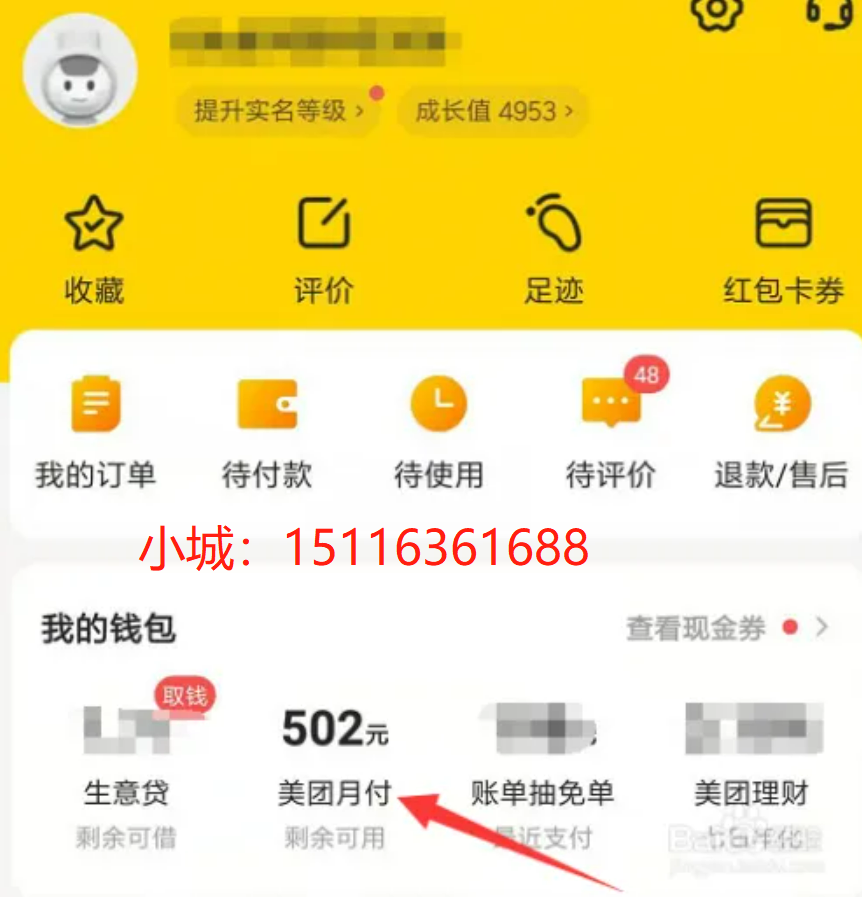View 待使用 orders
This screenshot has width=862, height=909.
(439, 432)
